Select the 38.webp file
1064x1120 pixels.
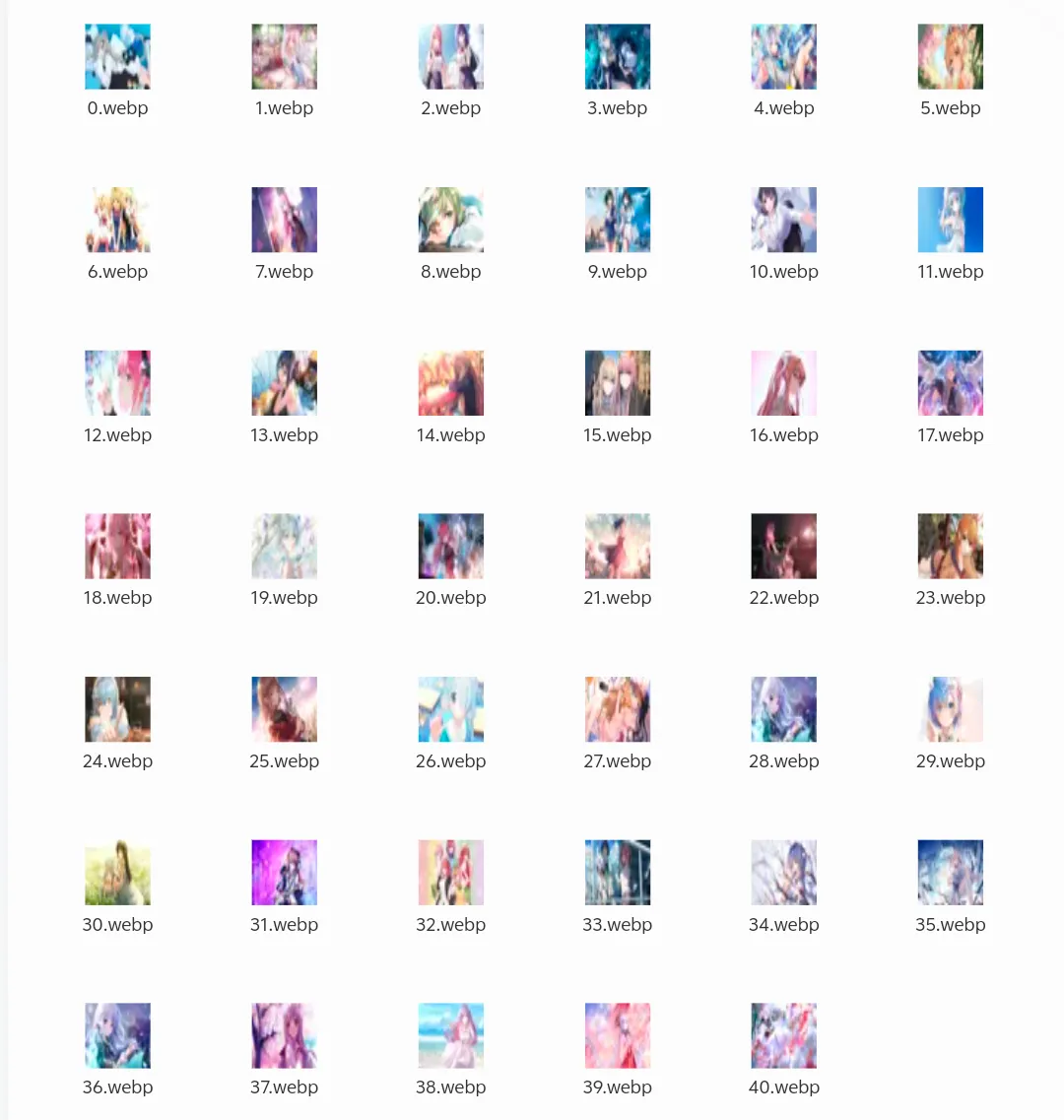click(x=451, y=1035)
